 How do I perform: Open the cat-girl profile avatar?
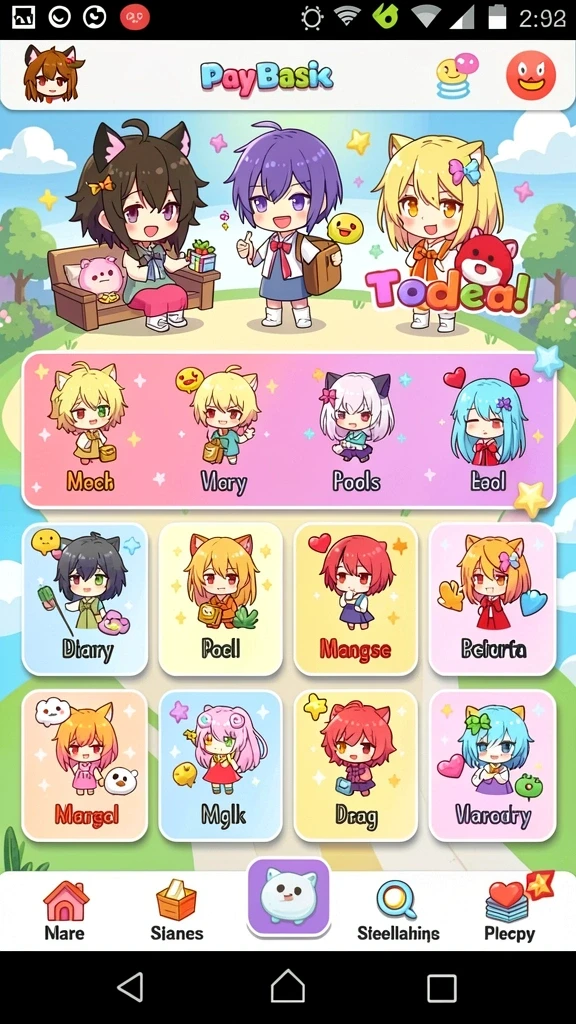coord(52,74)
